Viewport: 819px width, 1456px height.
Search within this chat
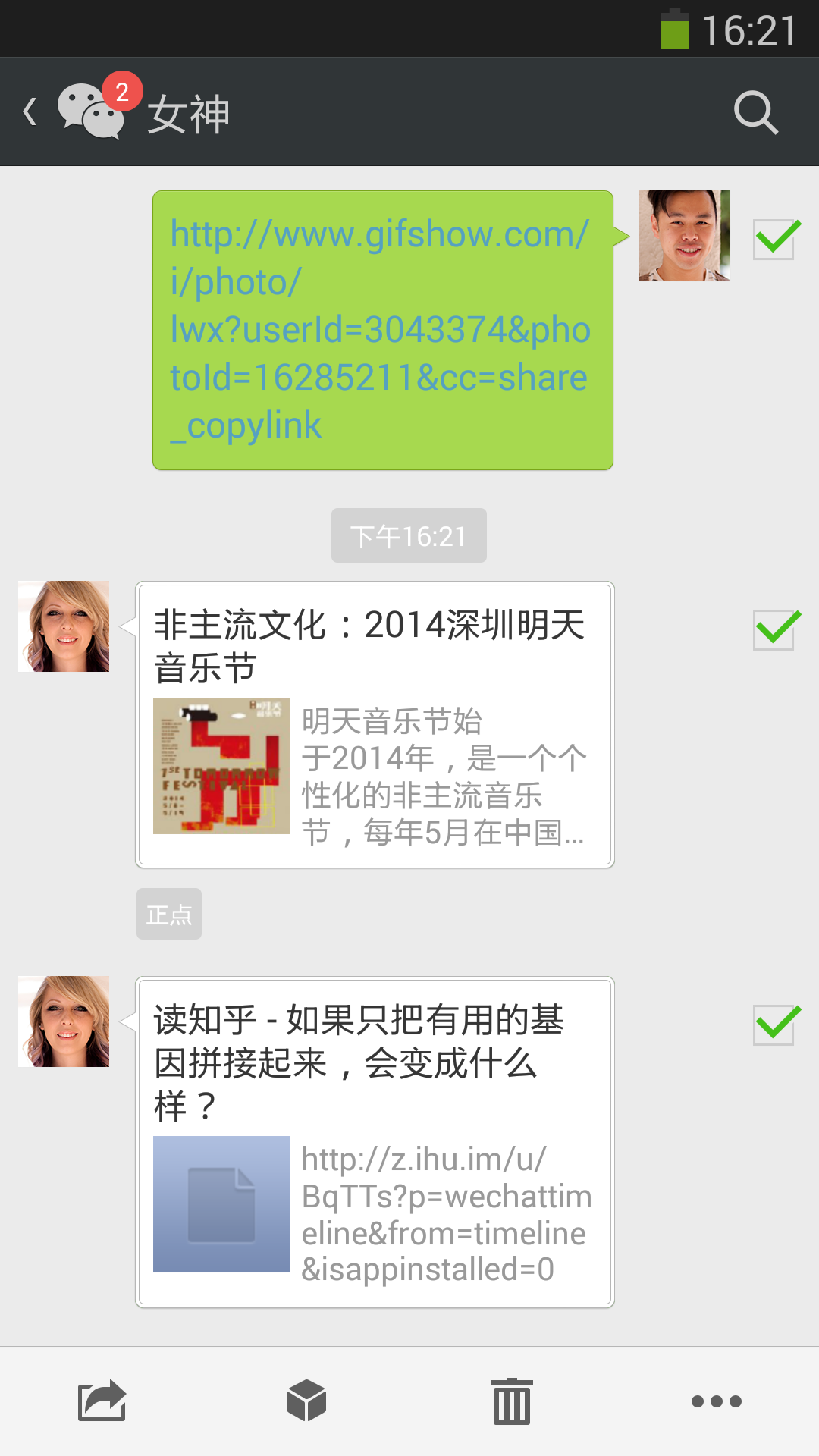click(x=756, y=112)
